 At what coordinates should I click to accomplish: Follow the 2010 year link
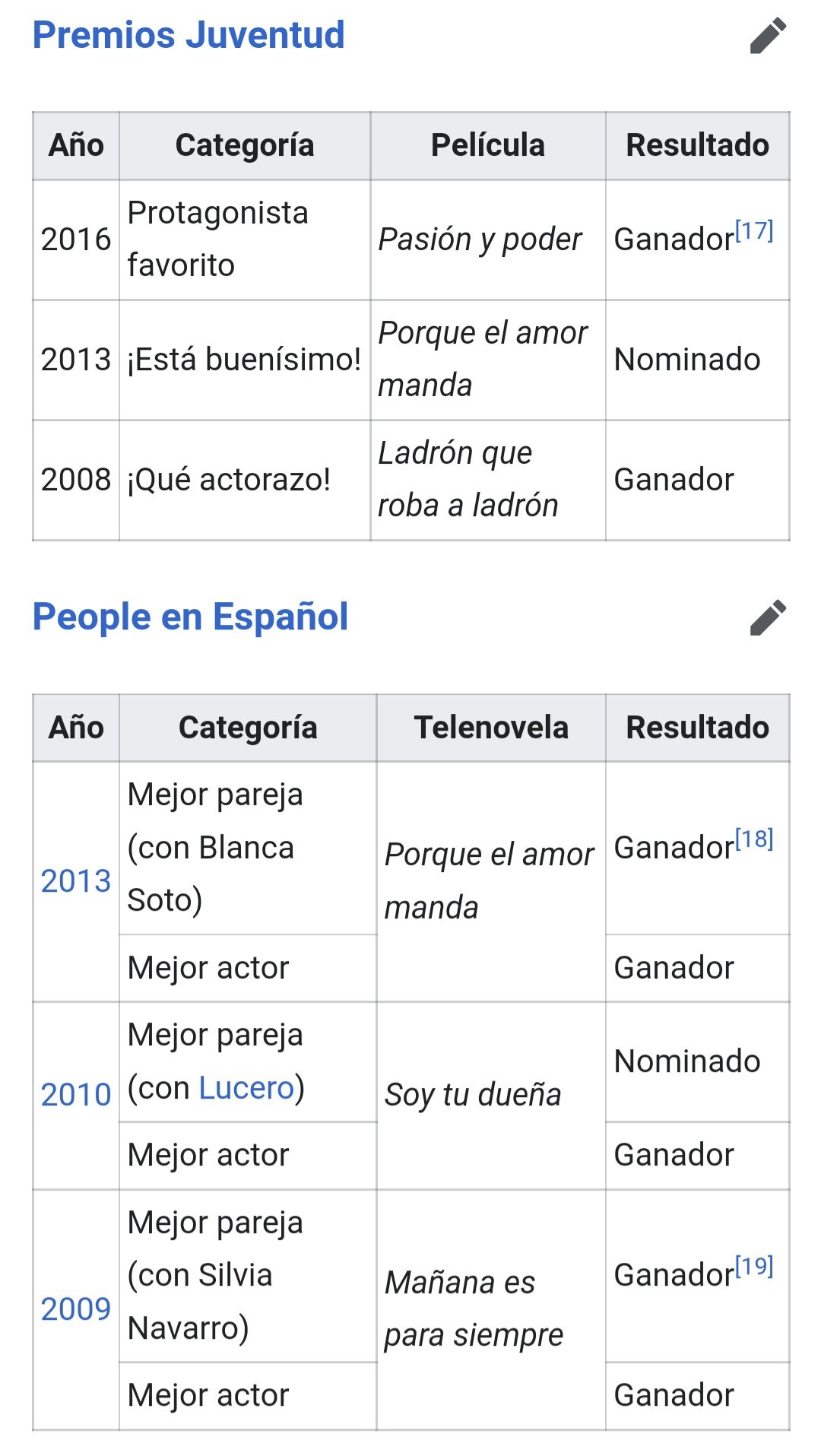click(76, 1095)
